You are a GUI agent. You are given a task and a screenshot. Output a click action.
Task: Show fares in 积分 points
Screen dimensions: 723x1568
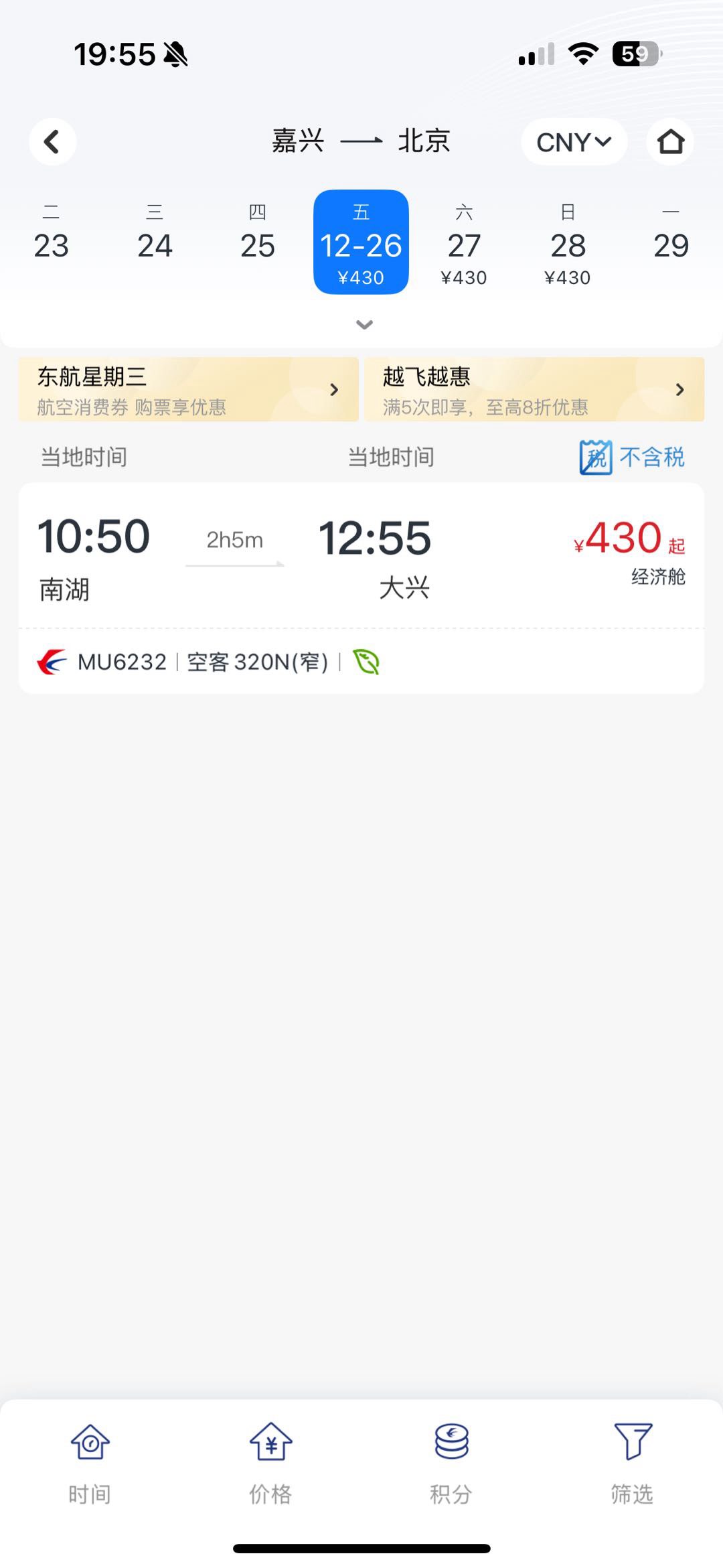[x=451, y=1465]
